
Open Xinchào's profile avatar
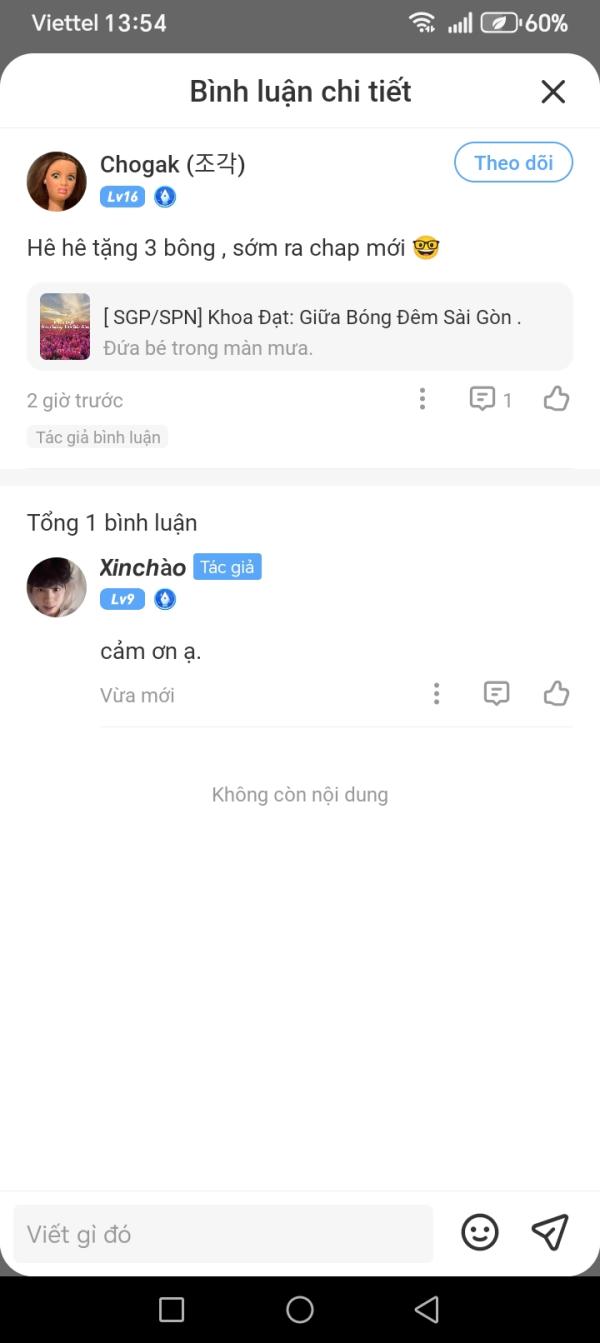(x=56, y=587)
